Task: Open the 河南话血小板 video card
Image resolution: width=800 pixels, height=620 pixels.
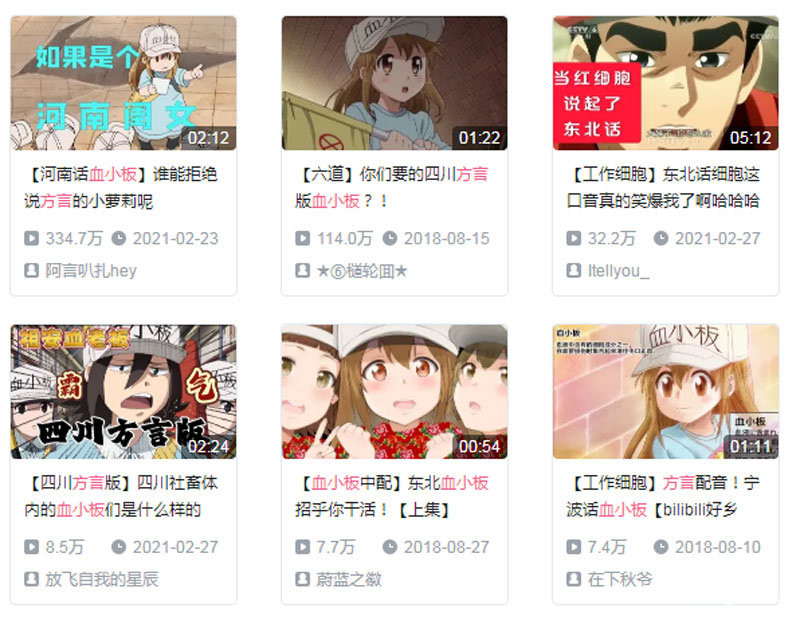Action: tap(123, 84)
